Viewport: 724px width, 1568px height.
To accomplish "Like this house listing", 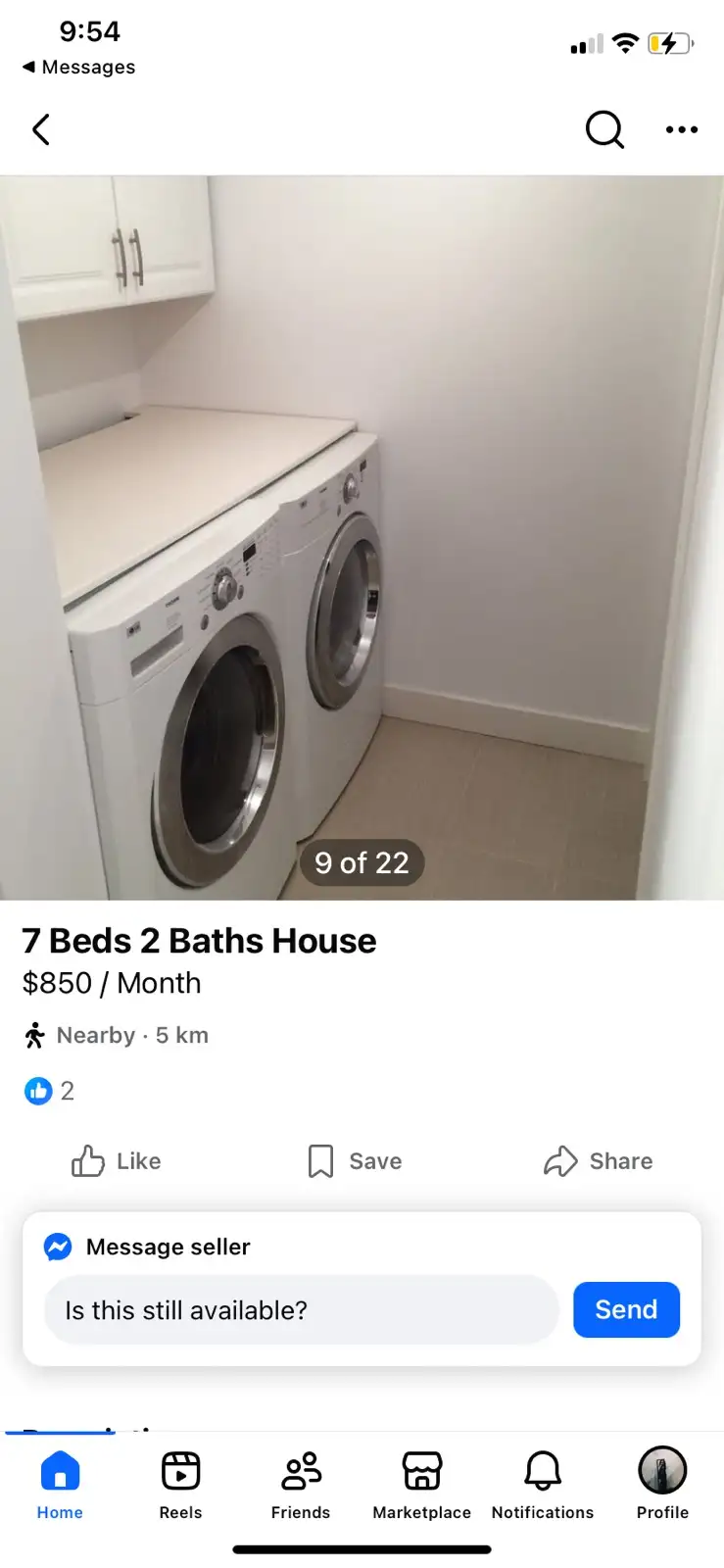I will (116, 1161).
